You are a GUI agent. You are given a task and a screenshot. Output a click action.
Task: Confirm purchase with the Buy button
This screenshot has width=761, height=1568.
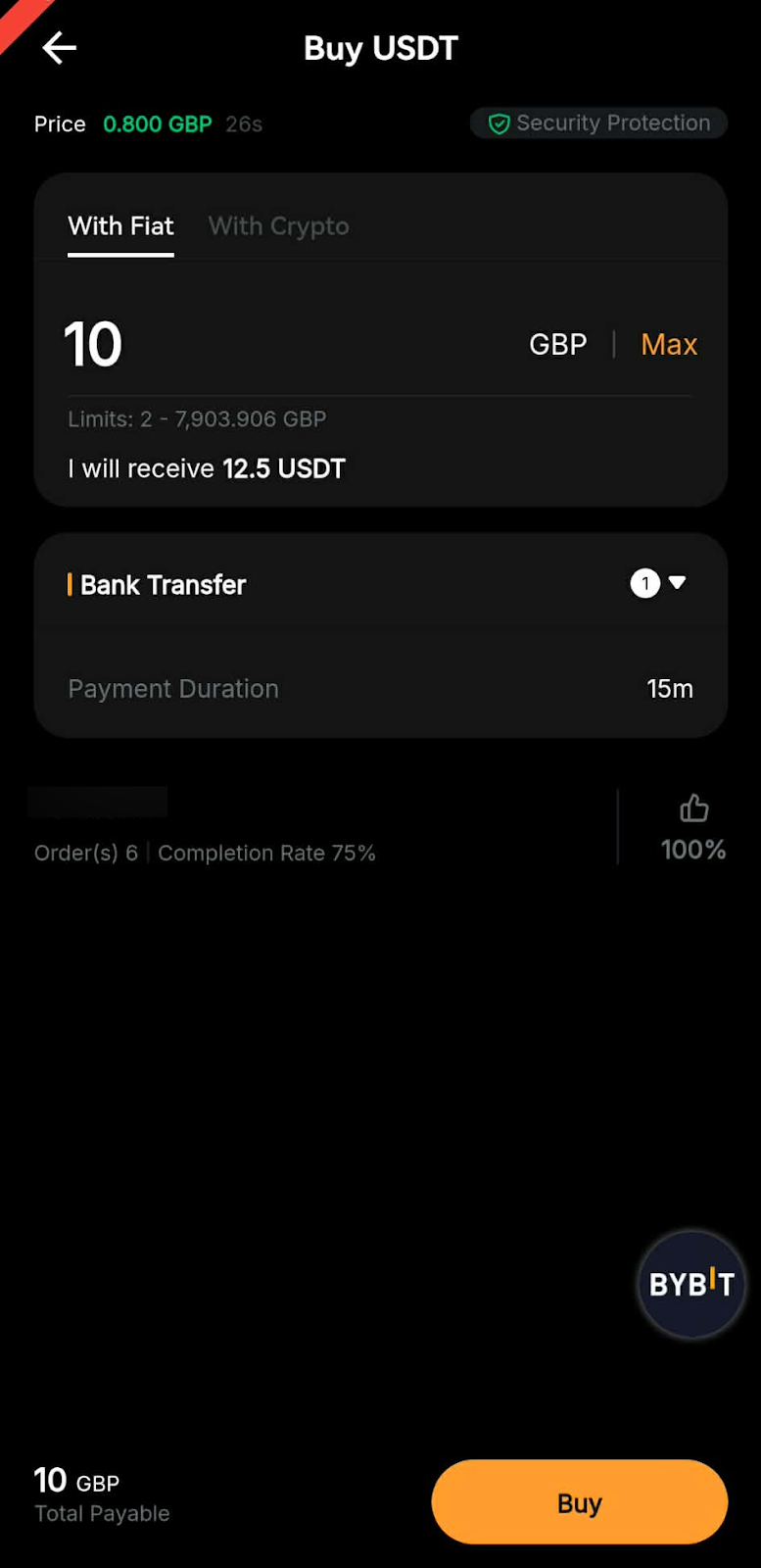tap(579, 1502)
